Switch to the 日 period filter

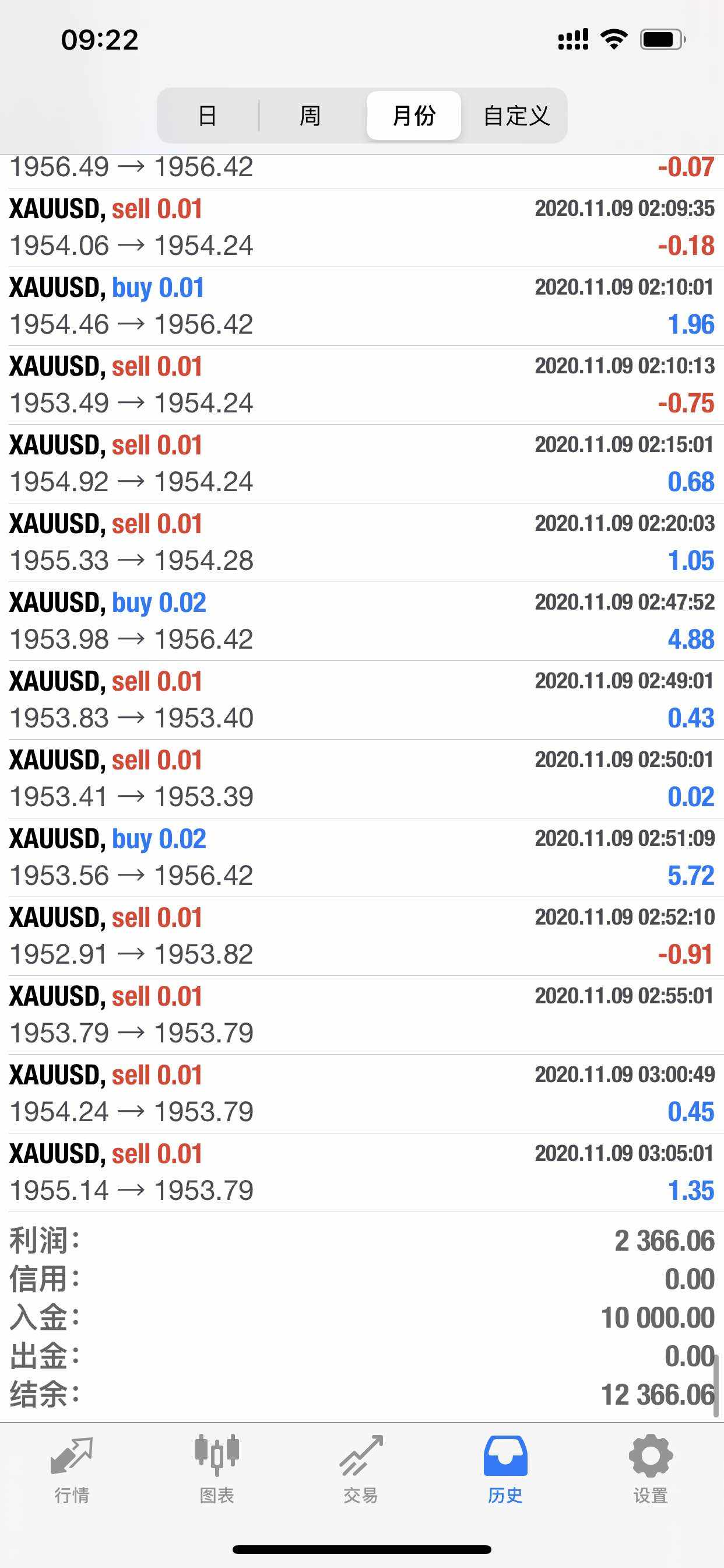point(208,116)
